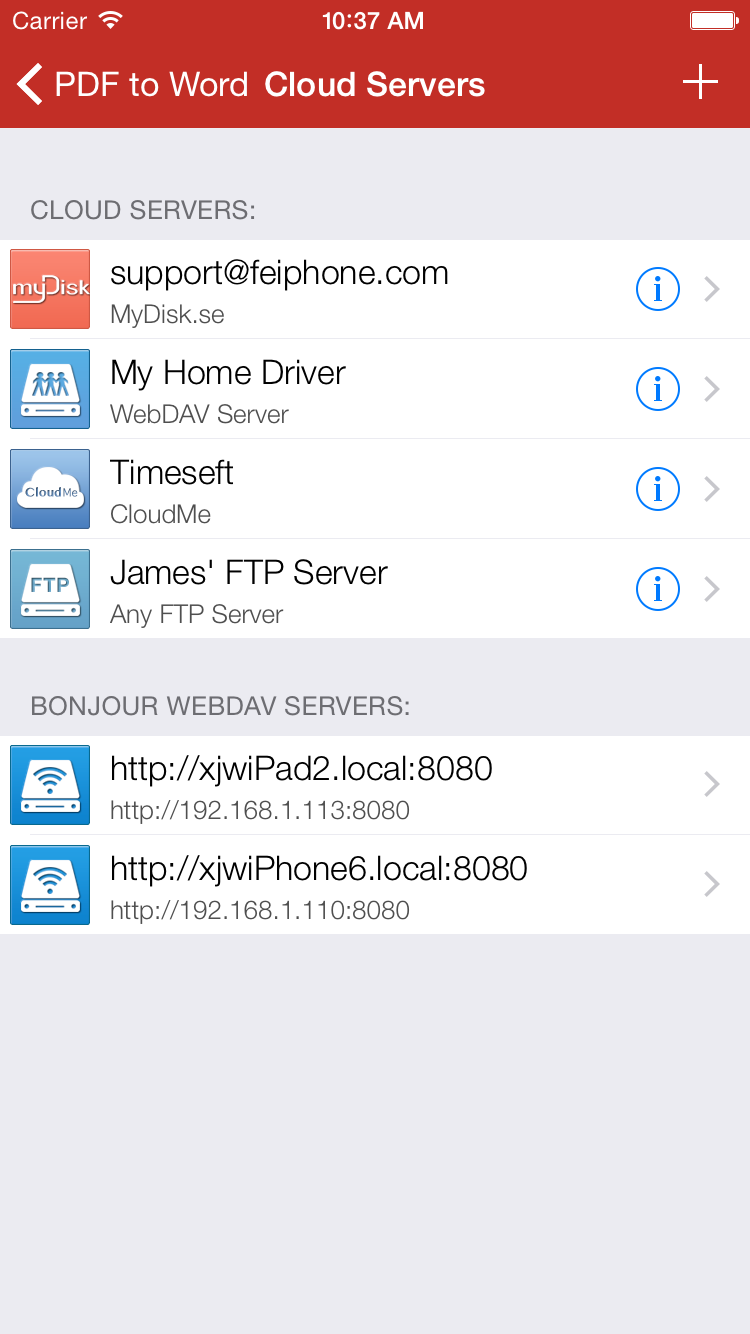The width and height of the screenshot is (750, 1334).
Task: Connect to http://xjwiPad2.local:8080
Action: (375, 785)
